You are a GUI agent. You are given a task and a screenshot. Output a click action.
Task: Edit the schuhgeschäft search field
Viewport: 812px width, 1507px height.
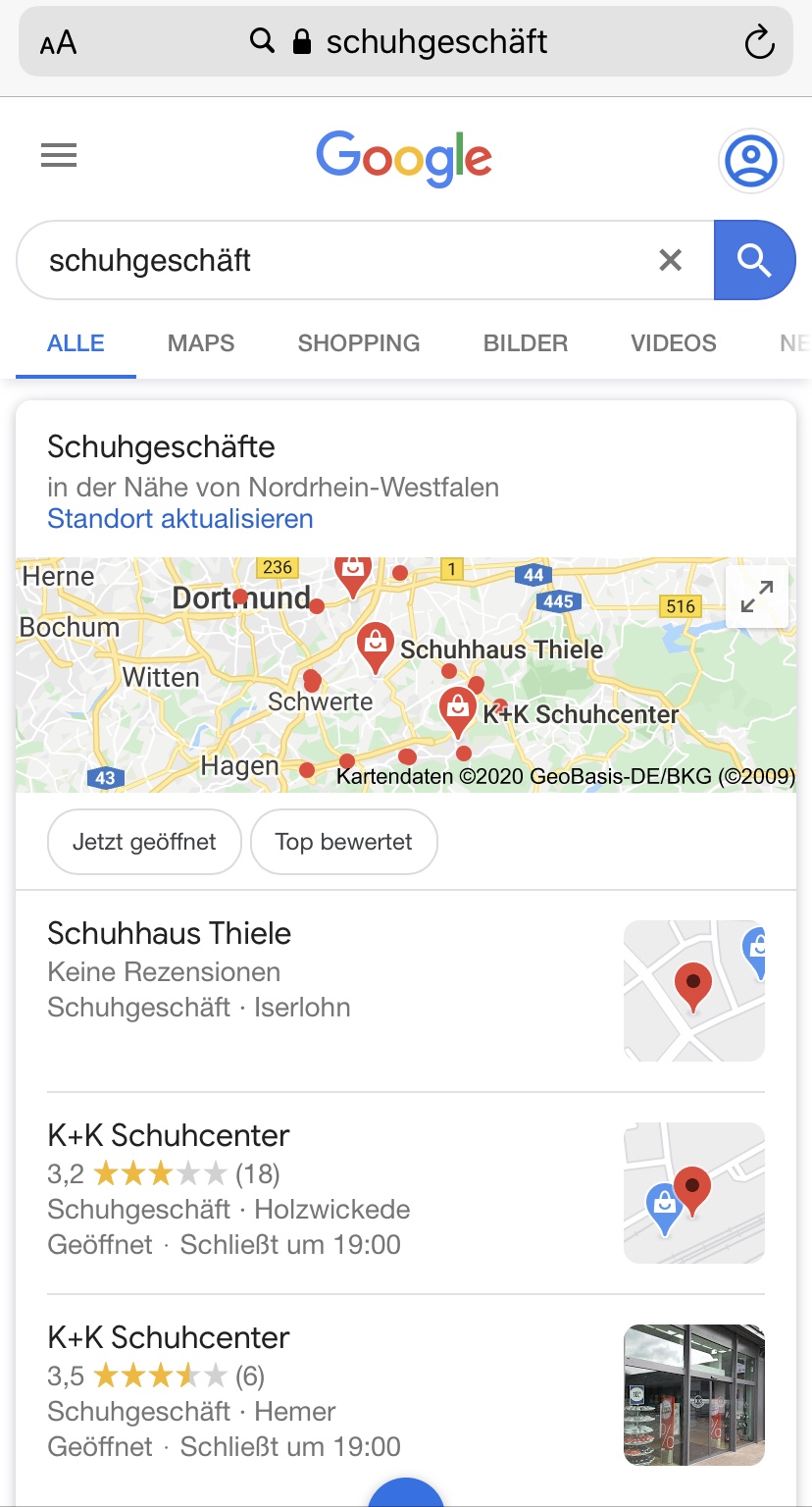click(333, 260)
